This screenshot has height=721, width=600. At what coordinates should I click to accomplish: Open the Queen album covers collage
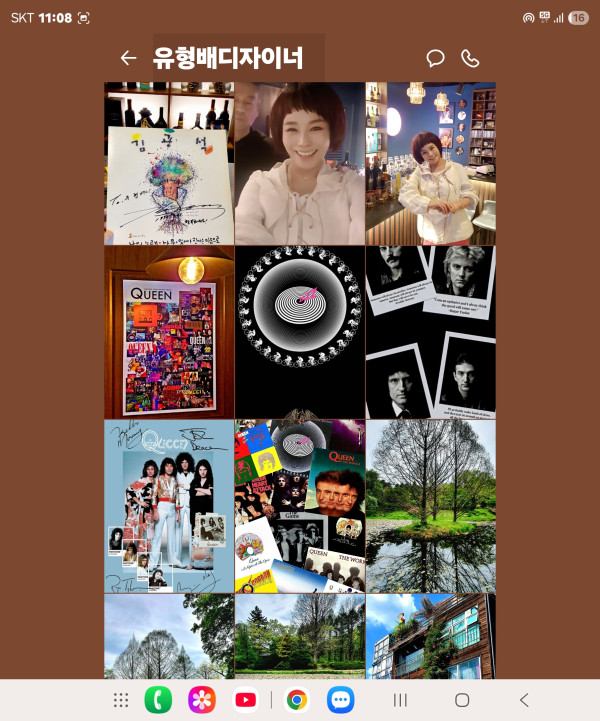tap(300, 506)
